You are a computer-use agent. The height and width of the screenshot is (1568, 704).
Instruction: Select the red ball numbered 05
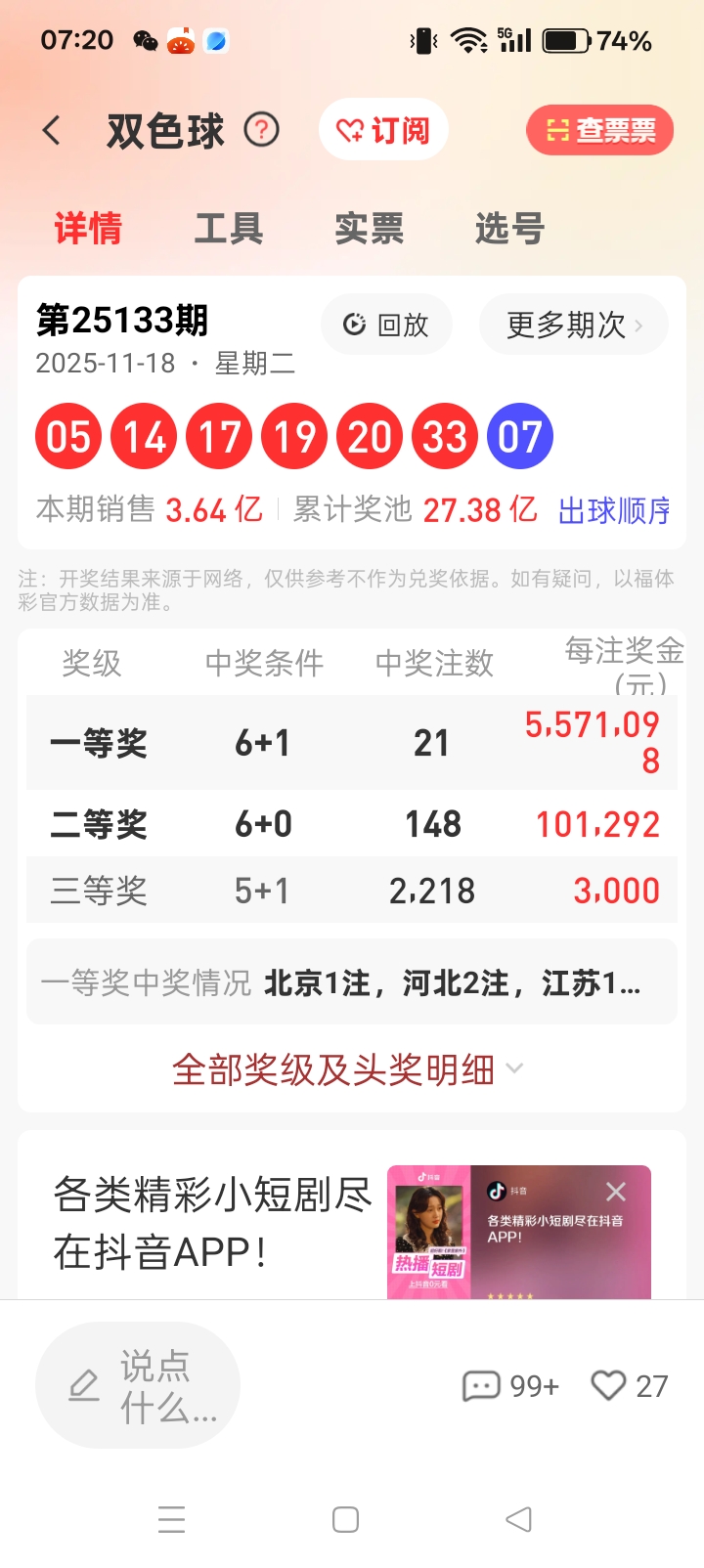tap(67, 435)
